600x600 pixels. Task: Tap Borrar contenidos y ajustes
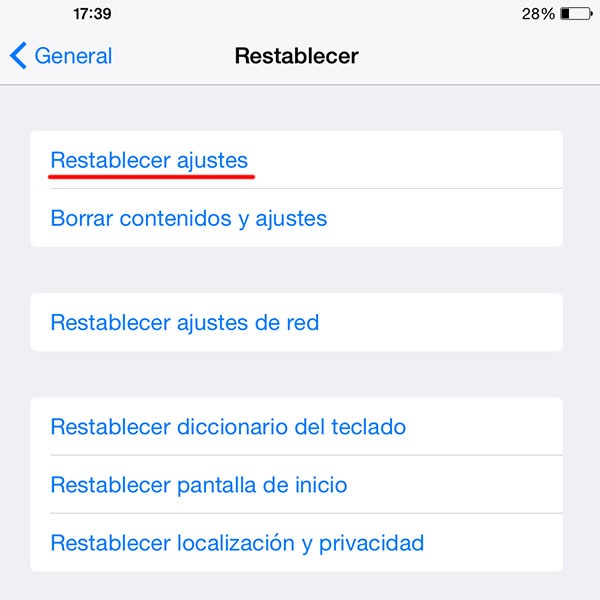click(x=188, y=218)
